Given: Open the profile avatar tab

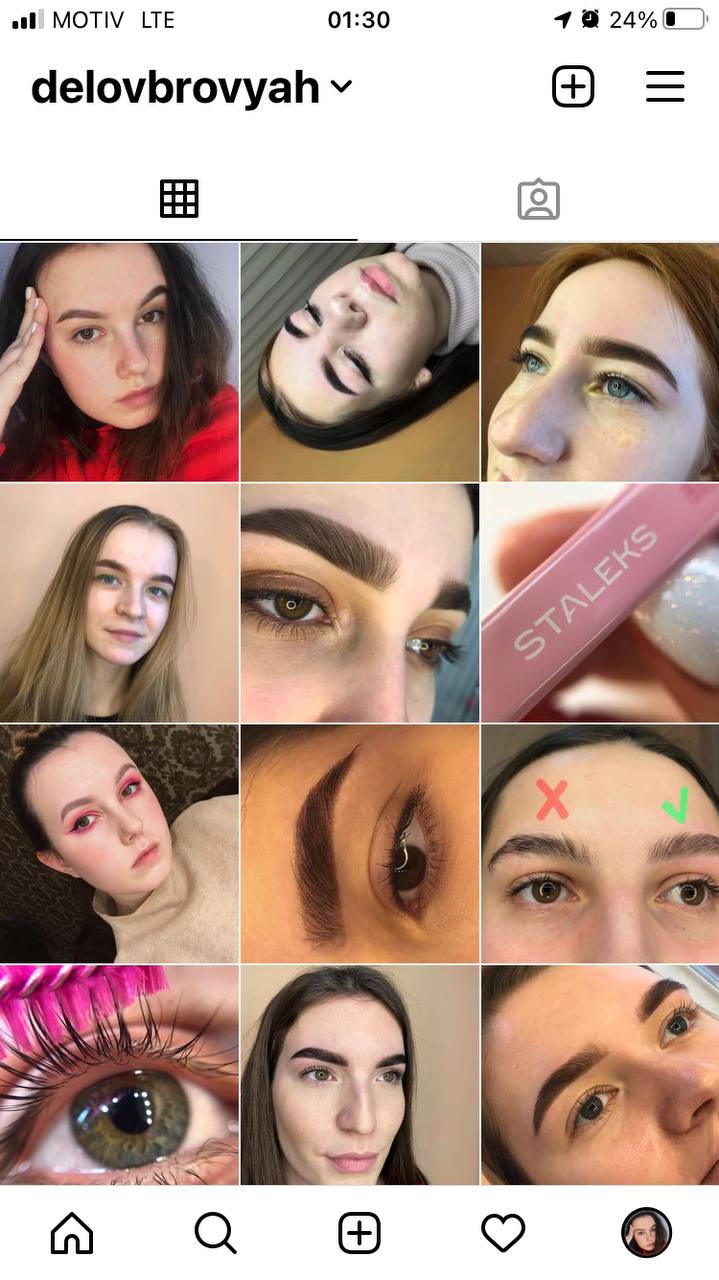Looking at the screenshot, I should pyautogui.click(x=646, y=1232).
